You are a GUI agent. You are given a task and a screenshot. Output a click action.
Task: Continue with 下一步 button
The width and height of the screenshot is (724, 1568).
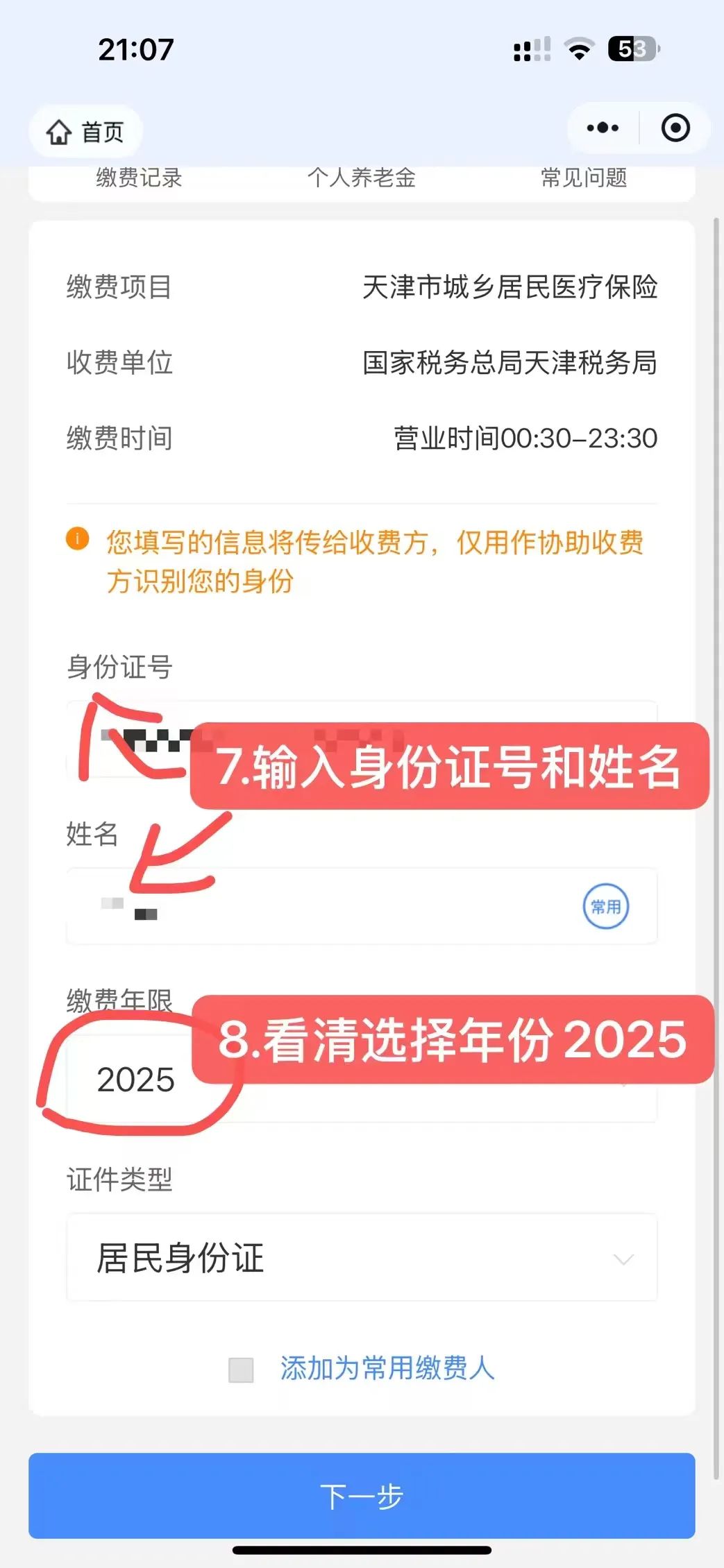pos(361,1495)
